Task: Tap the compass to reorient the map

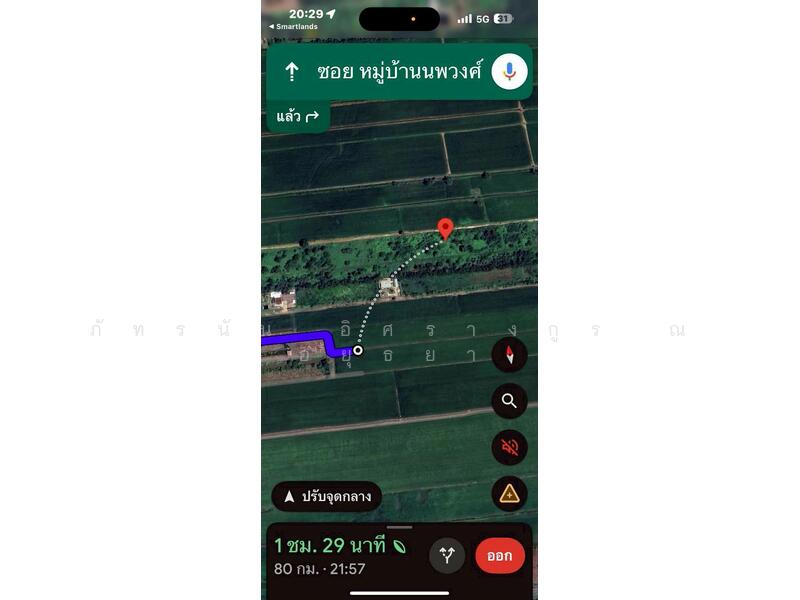Action: pos(509,355)
